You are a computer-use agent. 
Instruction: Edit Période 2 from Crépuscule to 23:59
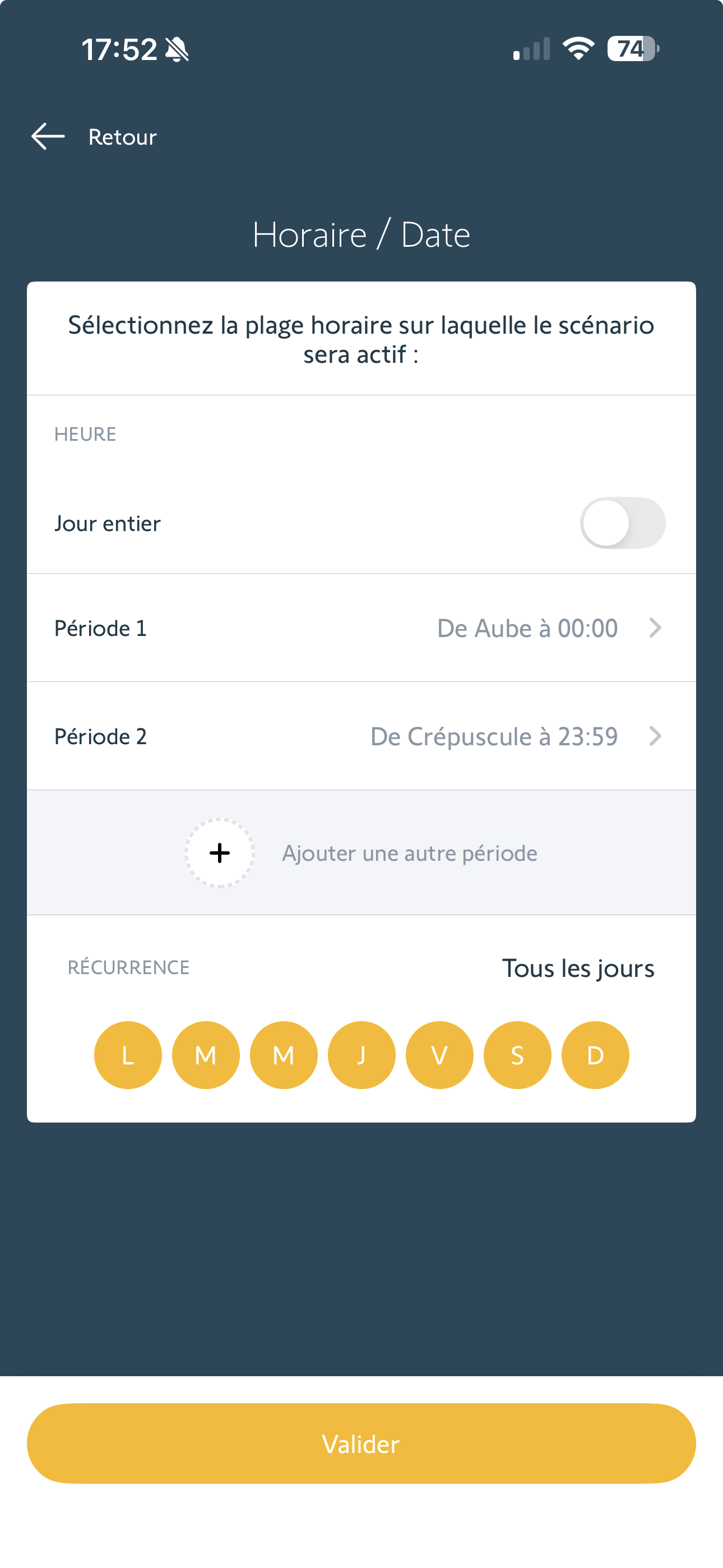pos(361,736)
